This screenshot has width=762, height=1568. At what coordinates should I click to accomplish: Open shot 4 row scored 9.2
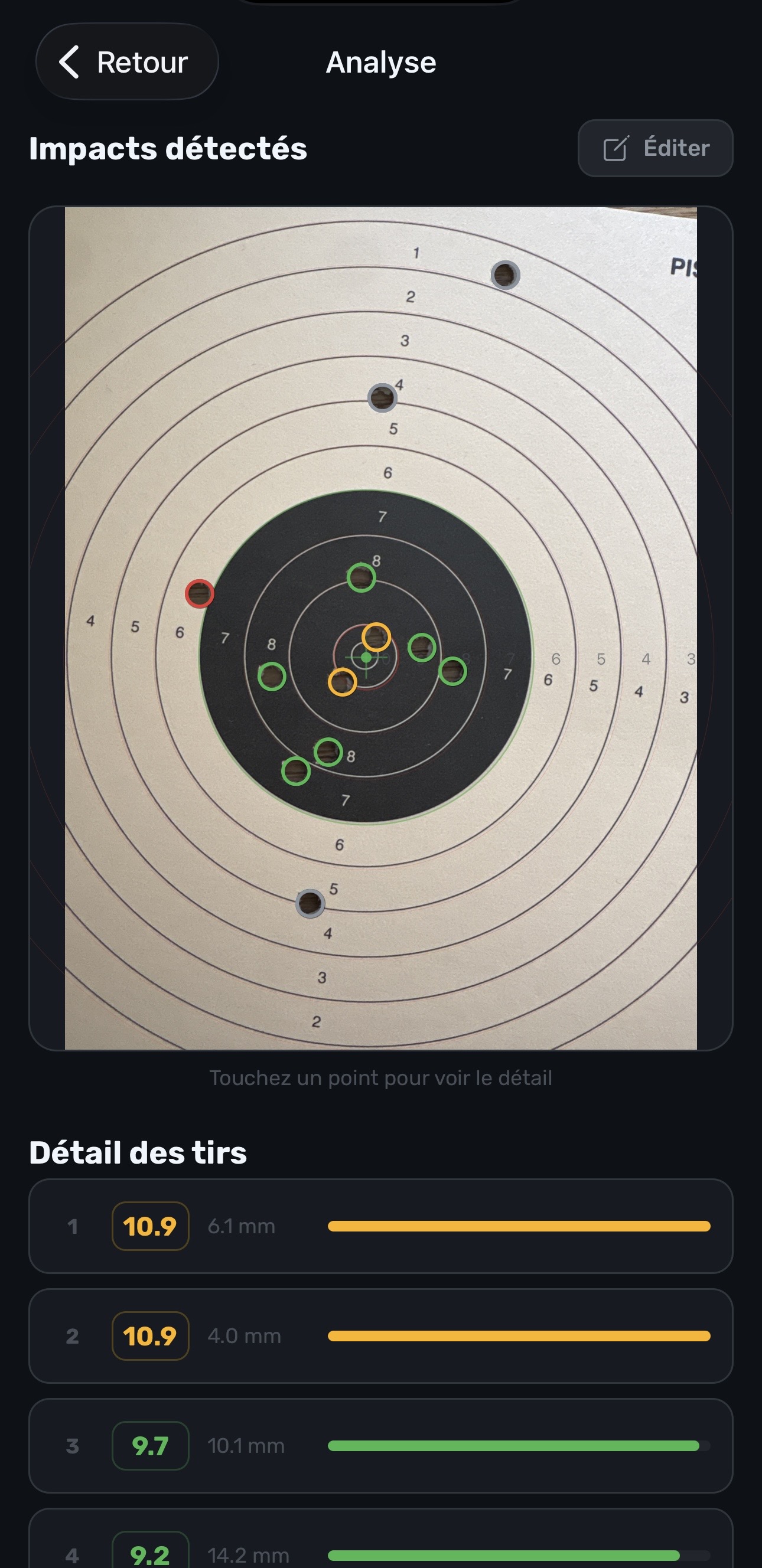tap(380, 1549)
